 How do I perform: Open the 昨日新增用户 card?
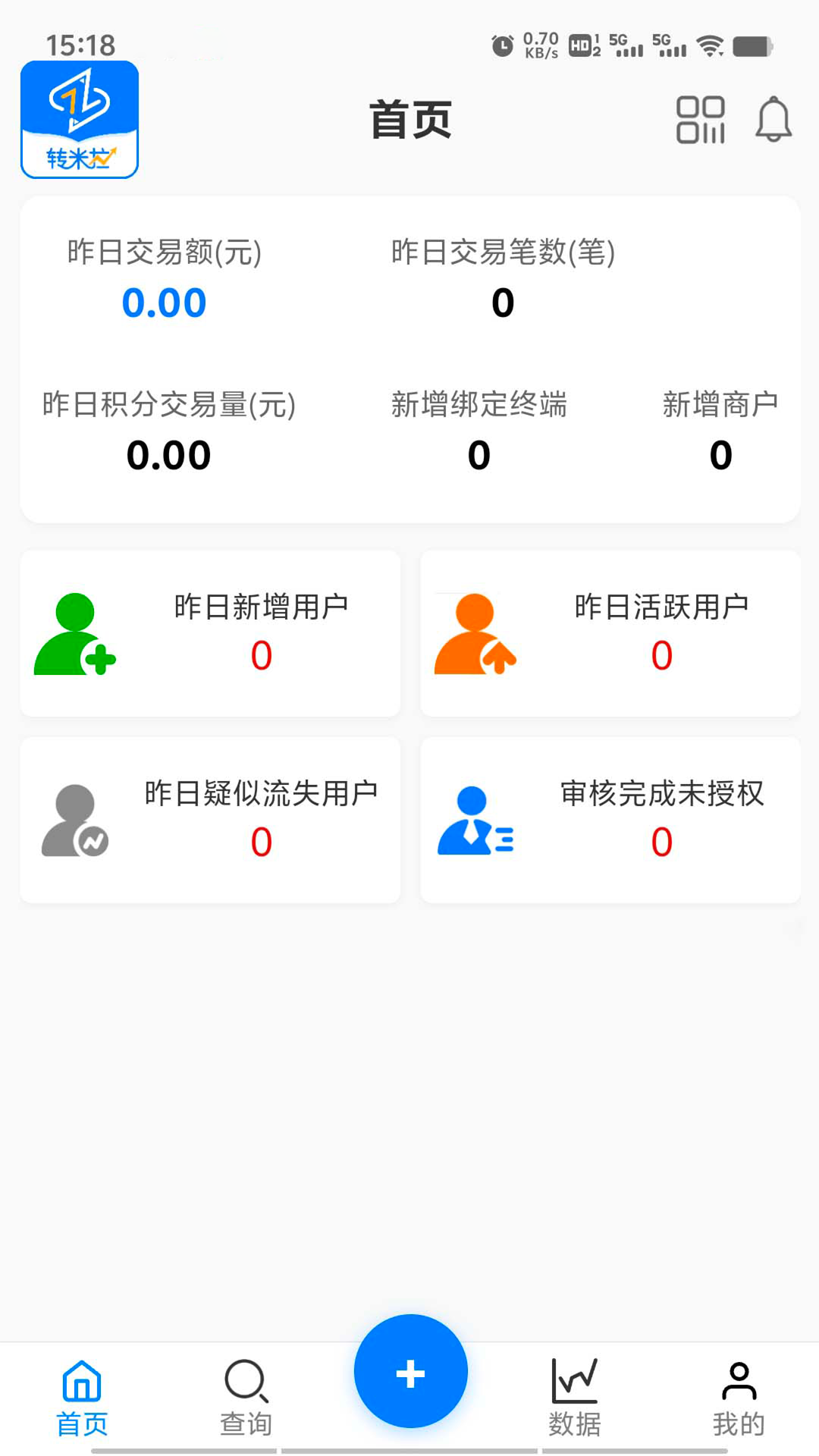(210, 633)
